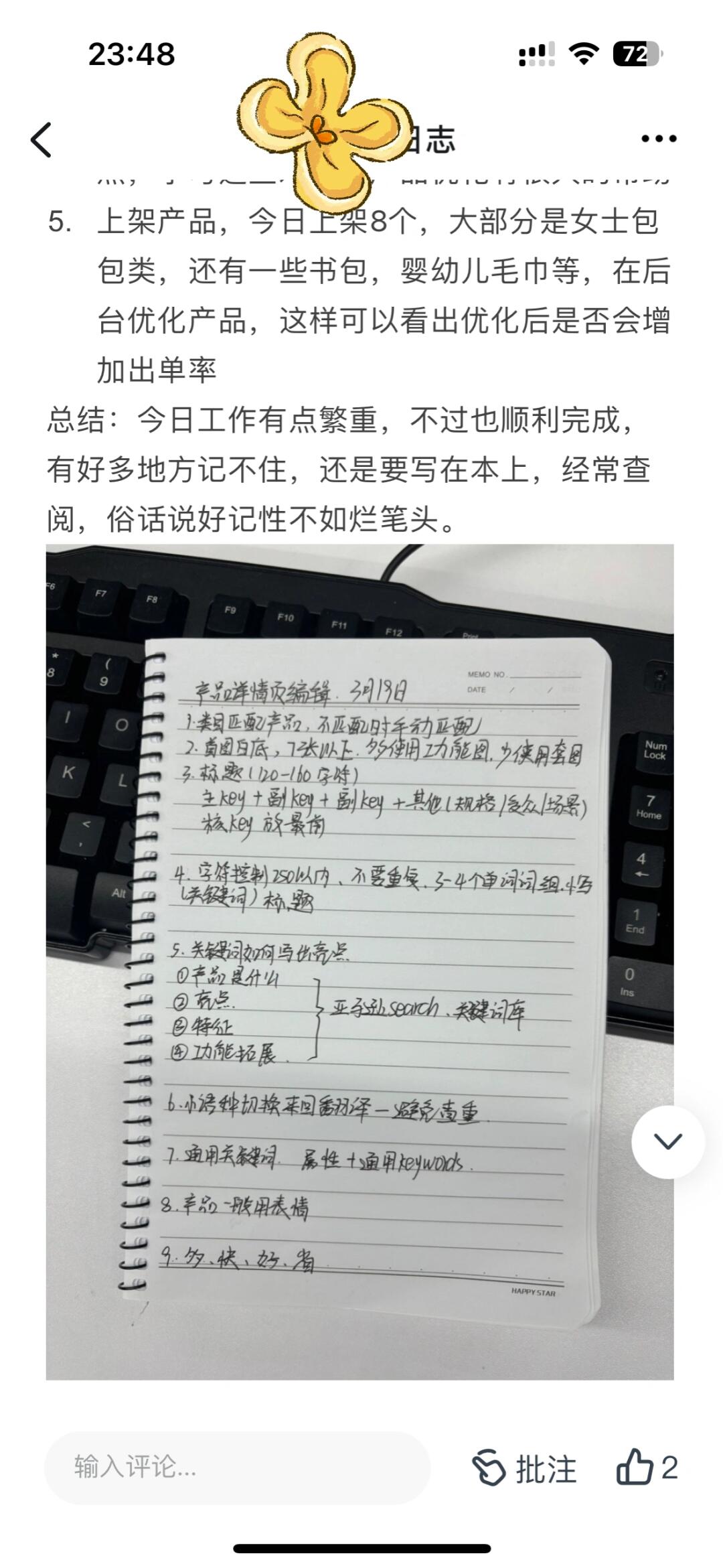
Task: Like this work log with thumbs-up
Action: (635, 1468)
